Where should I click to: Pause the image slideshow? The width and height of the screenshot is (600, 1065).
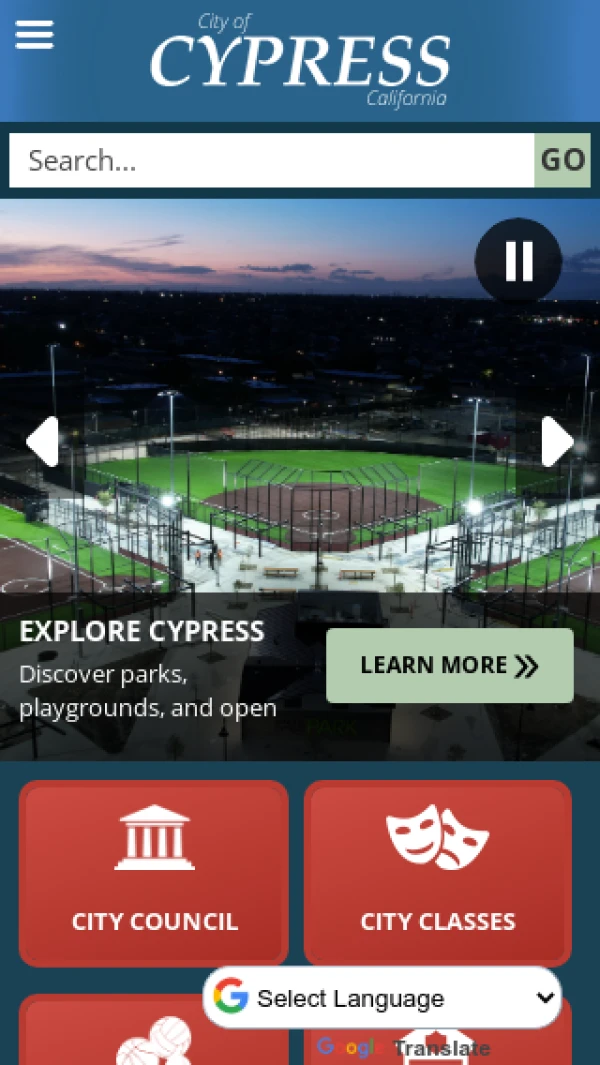pyautogui.click(x=518, y=260)
